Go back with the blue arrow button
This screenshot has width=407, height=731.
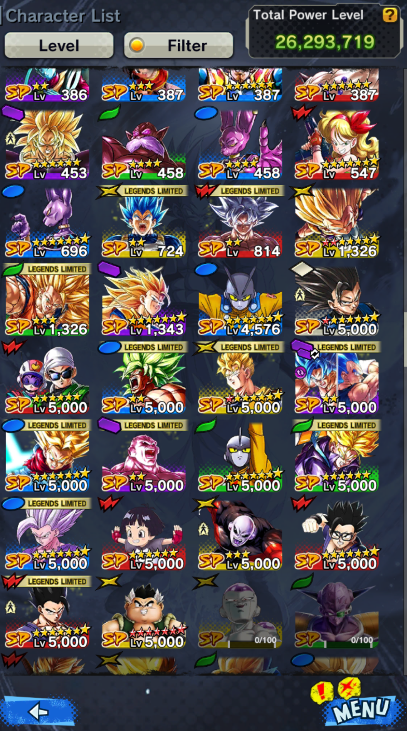[39, 711]
